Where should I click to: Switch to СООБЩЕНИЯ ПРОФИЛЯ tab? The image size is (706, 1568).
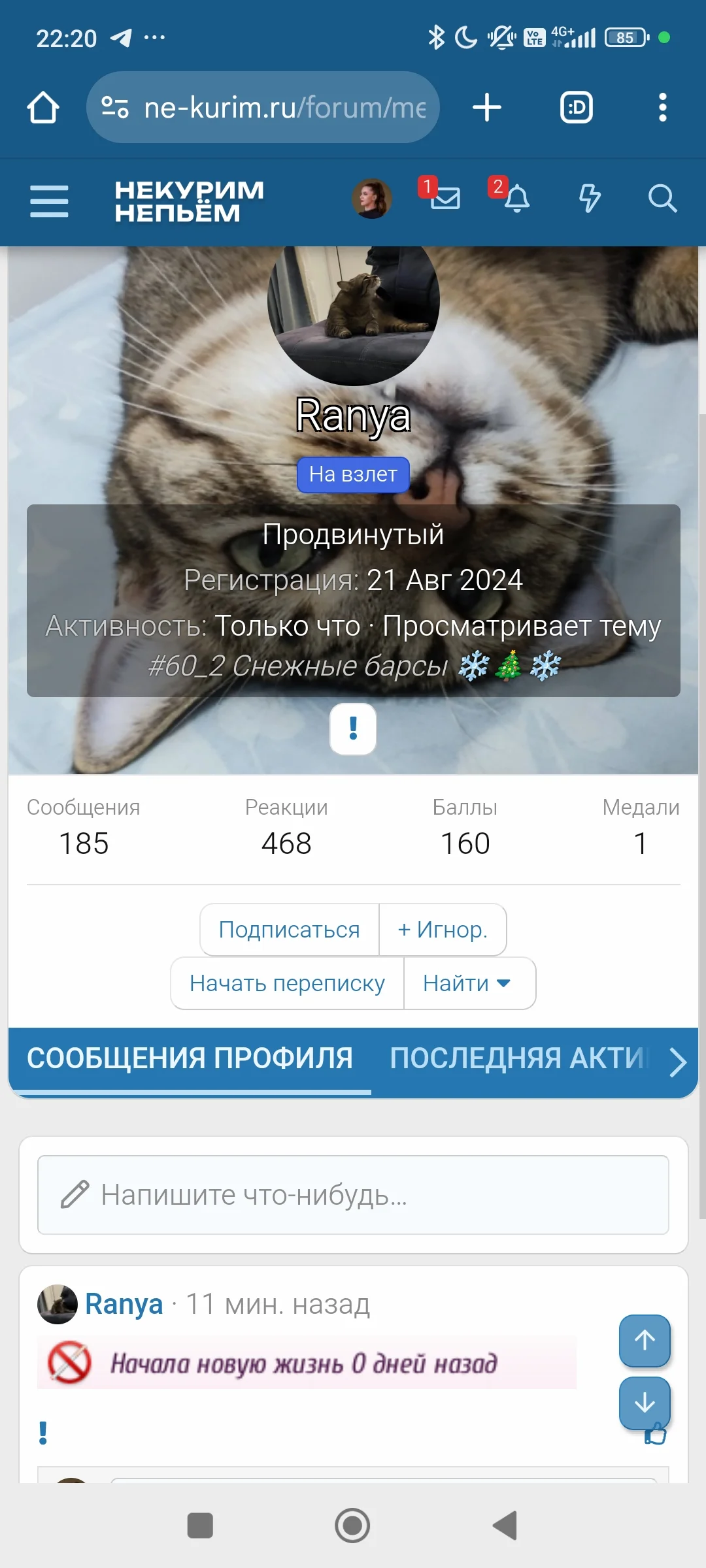click(188, 1058)
